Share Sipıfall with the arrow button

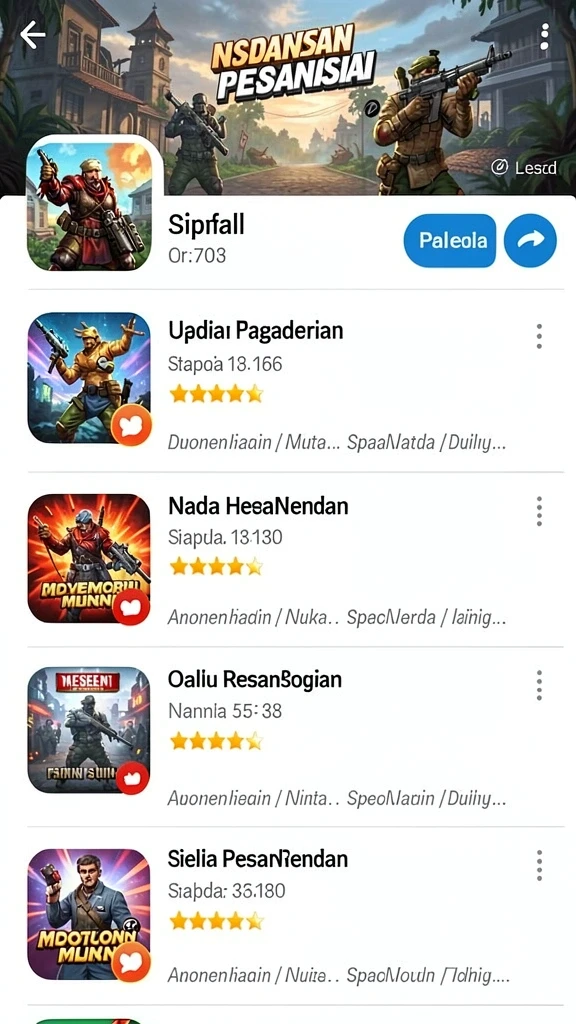[530, 240]
